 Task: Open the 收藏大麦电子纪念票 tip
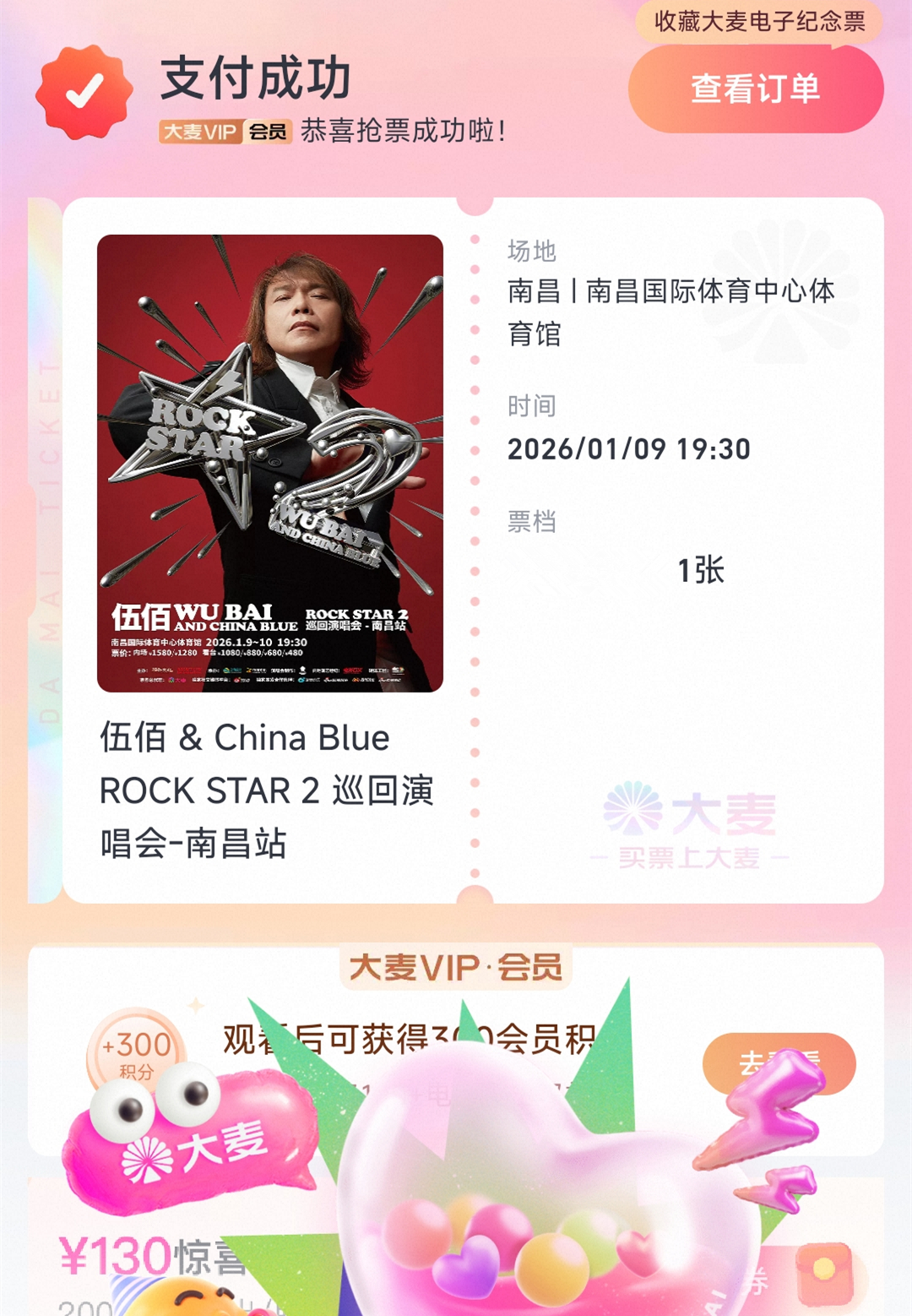759,21
